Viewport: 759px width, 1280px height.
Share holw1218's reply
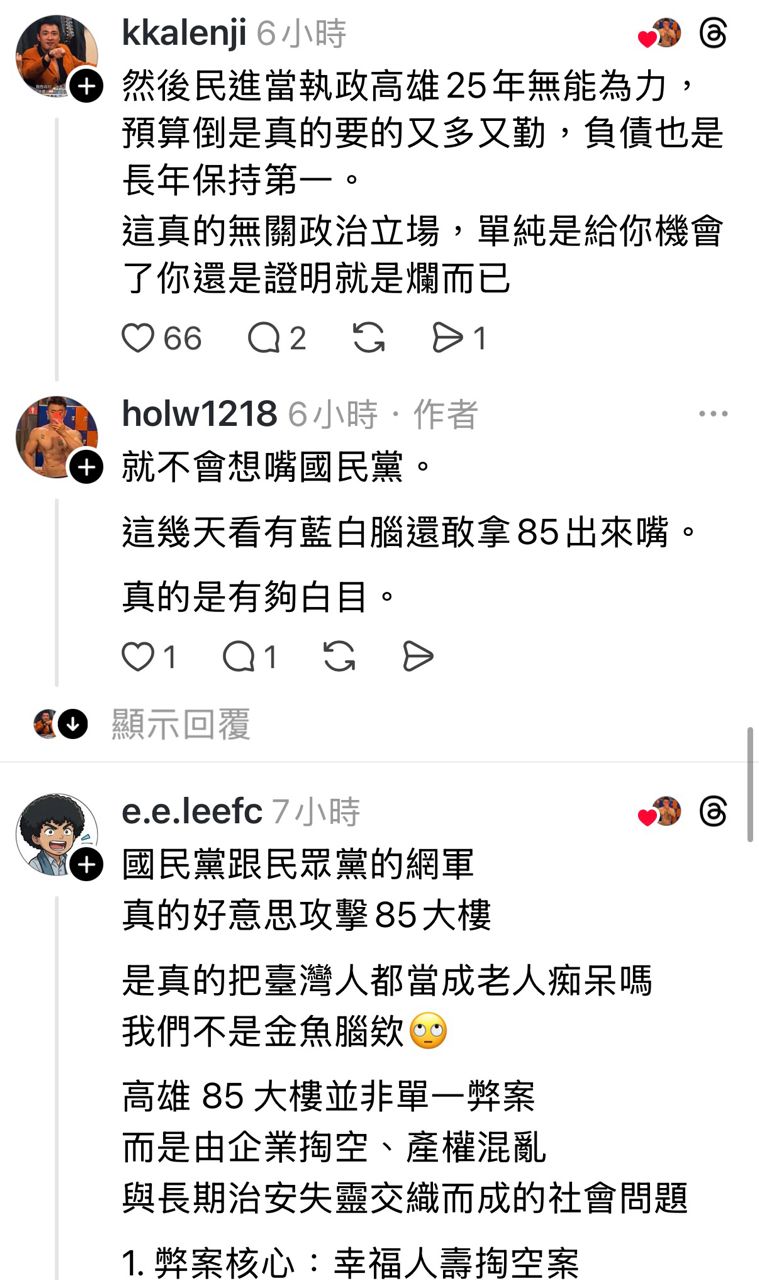point(417,656)
